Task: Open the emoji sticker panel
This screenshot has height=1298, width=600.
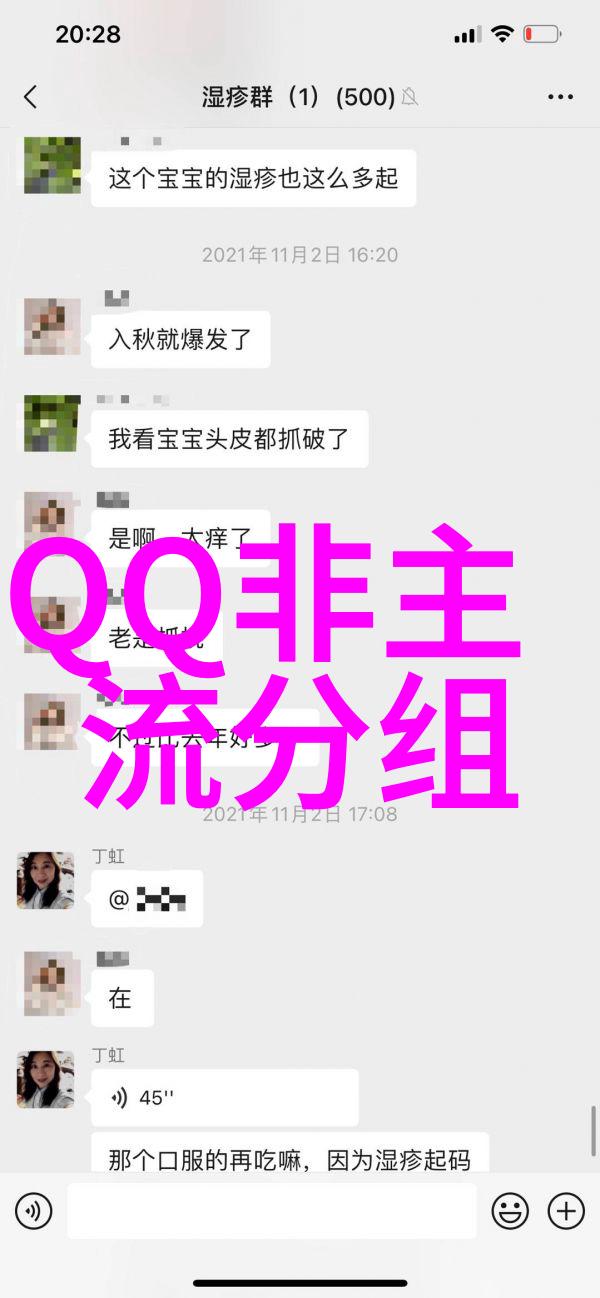Action: (510, 1212)
